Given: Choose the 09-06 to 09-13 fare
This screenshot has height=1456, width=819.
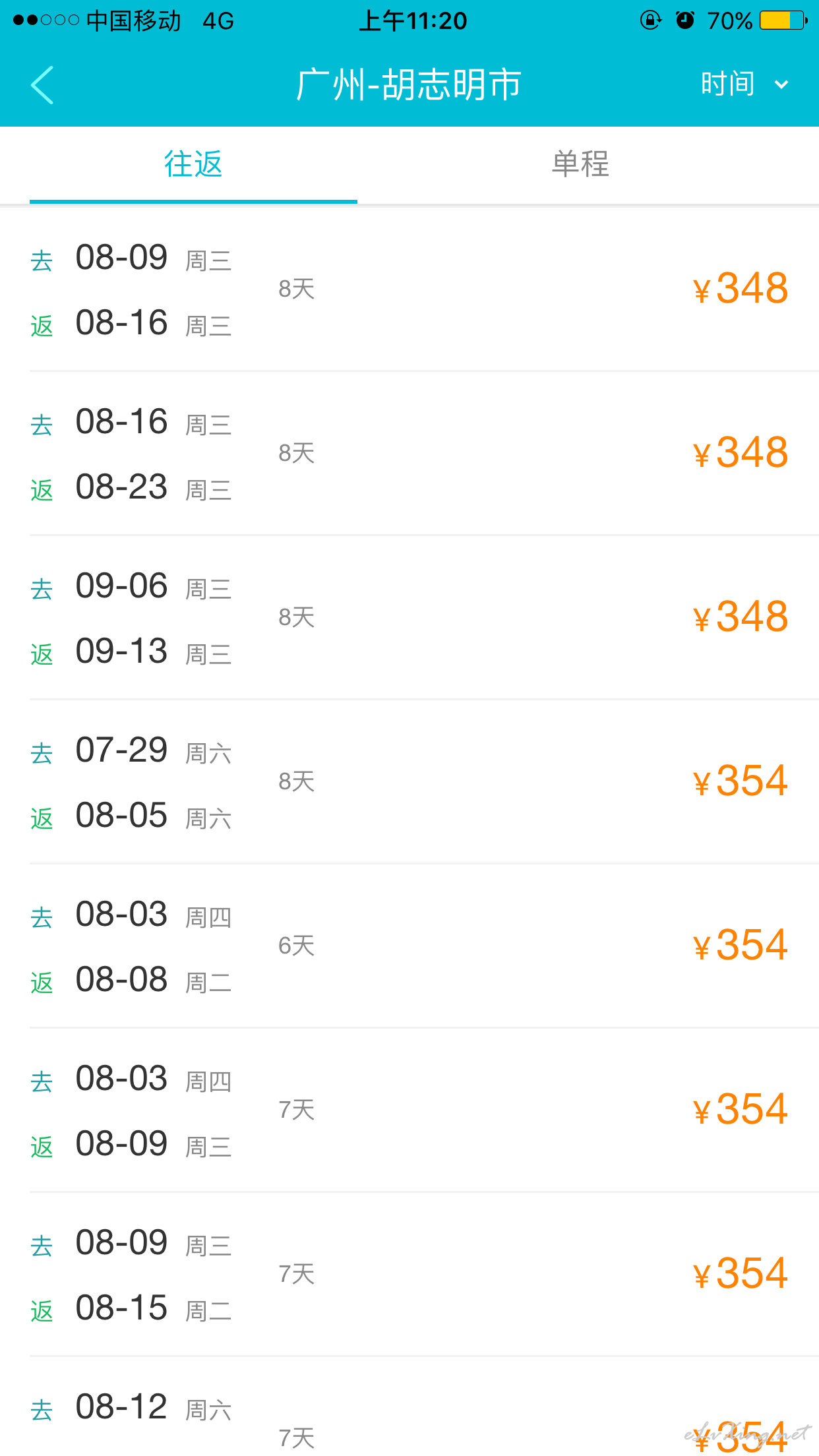Looking at the screenshot, I should pos(409,617).
